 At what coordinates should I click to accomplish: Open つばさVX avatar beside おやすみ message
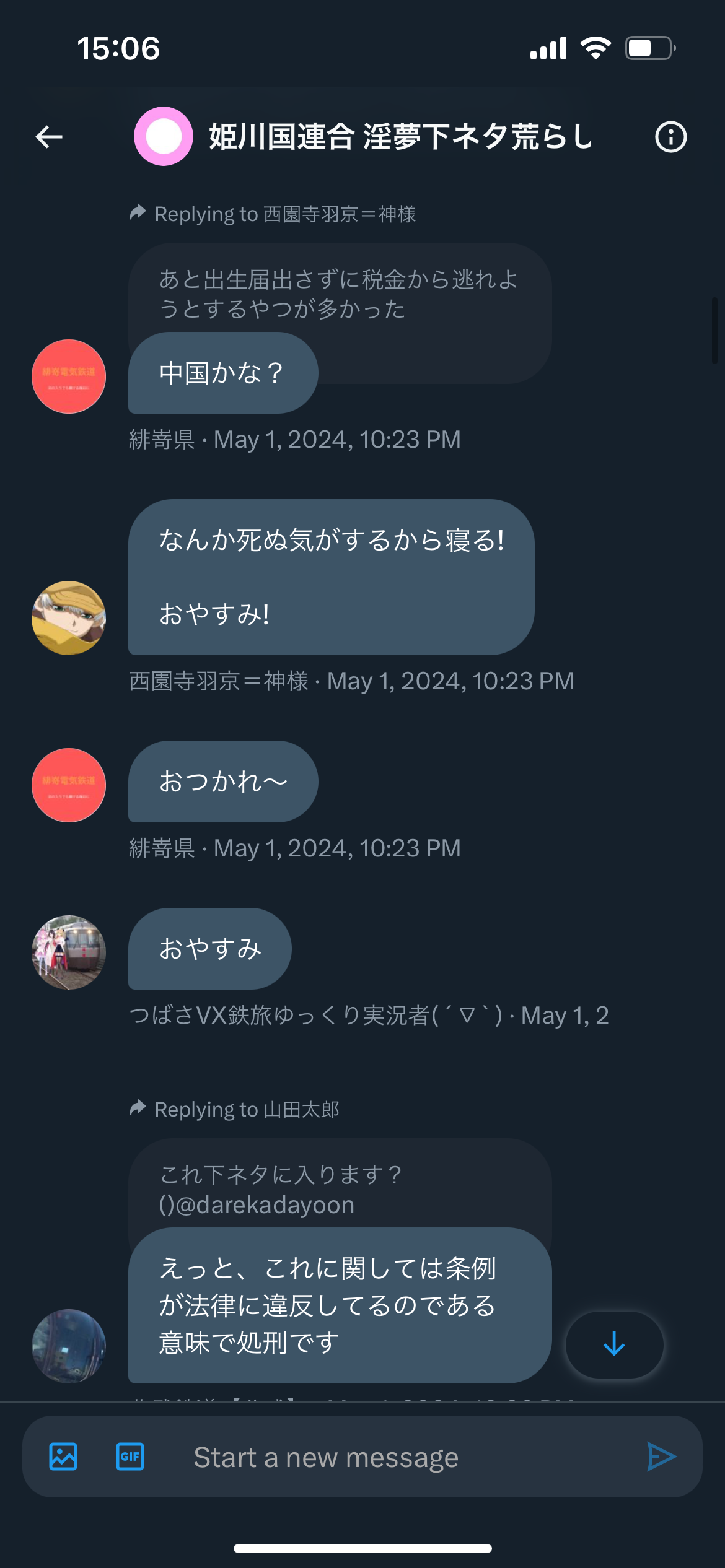pyautogui.click(x=69, y=952)
